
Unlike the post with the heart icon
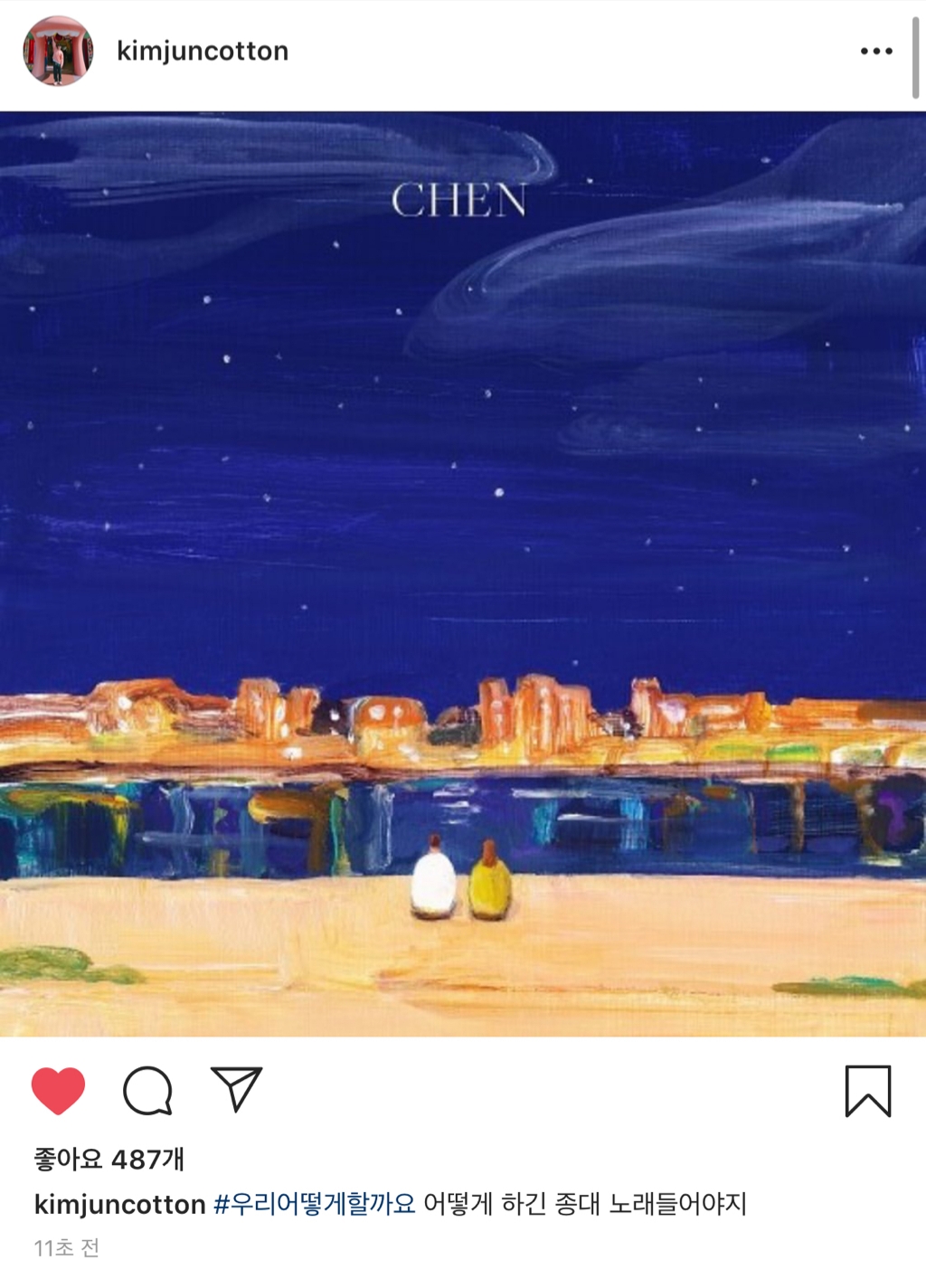coord(58,1090)
